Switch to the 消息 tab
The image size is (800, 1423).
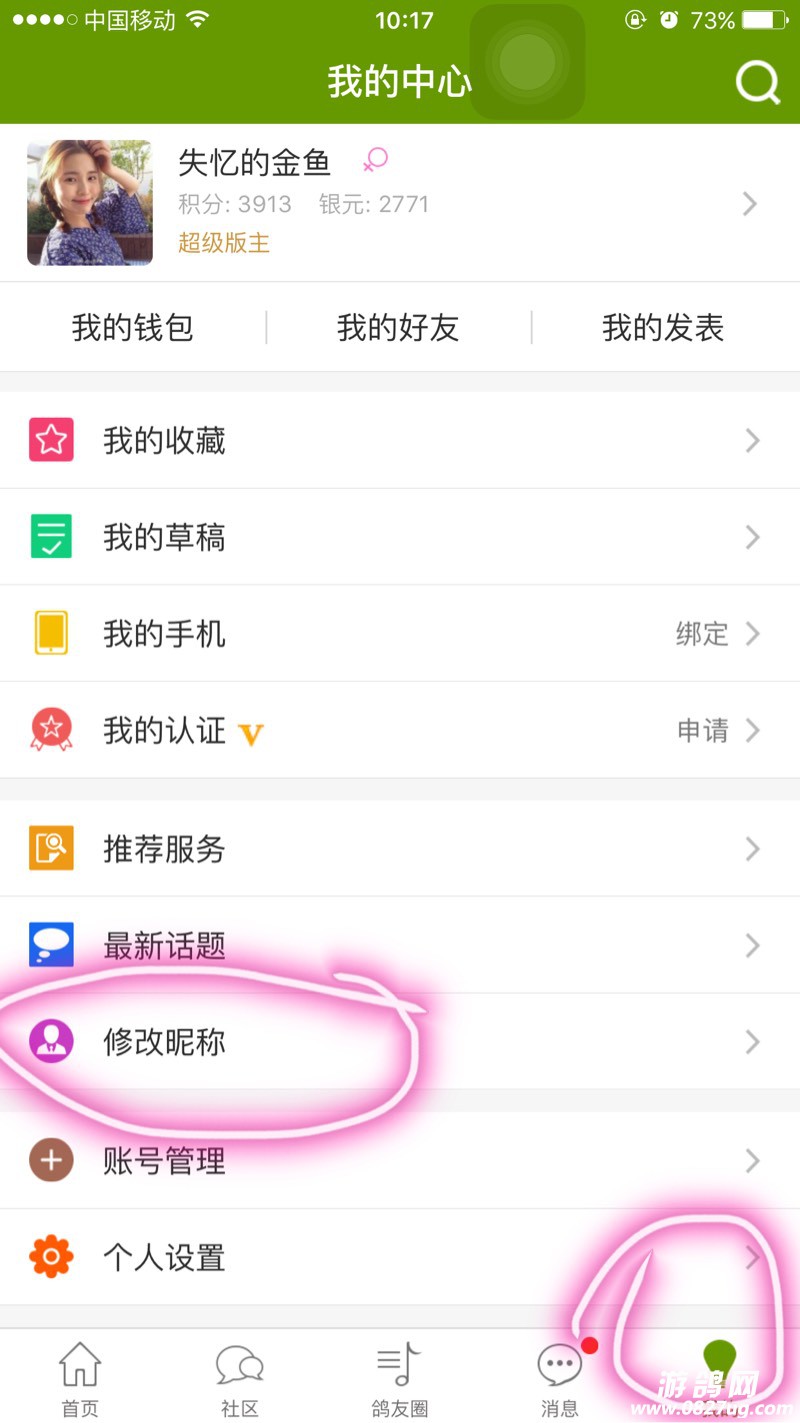pyautogui.click(x=560, y=1378)
